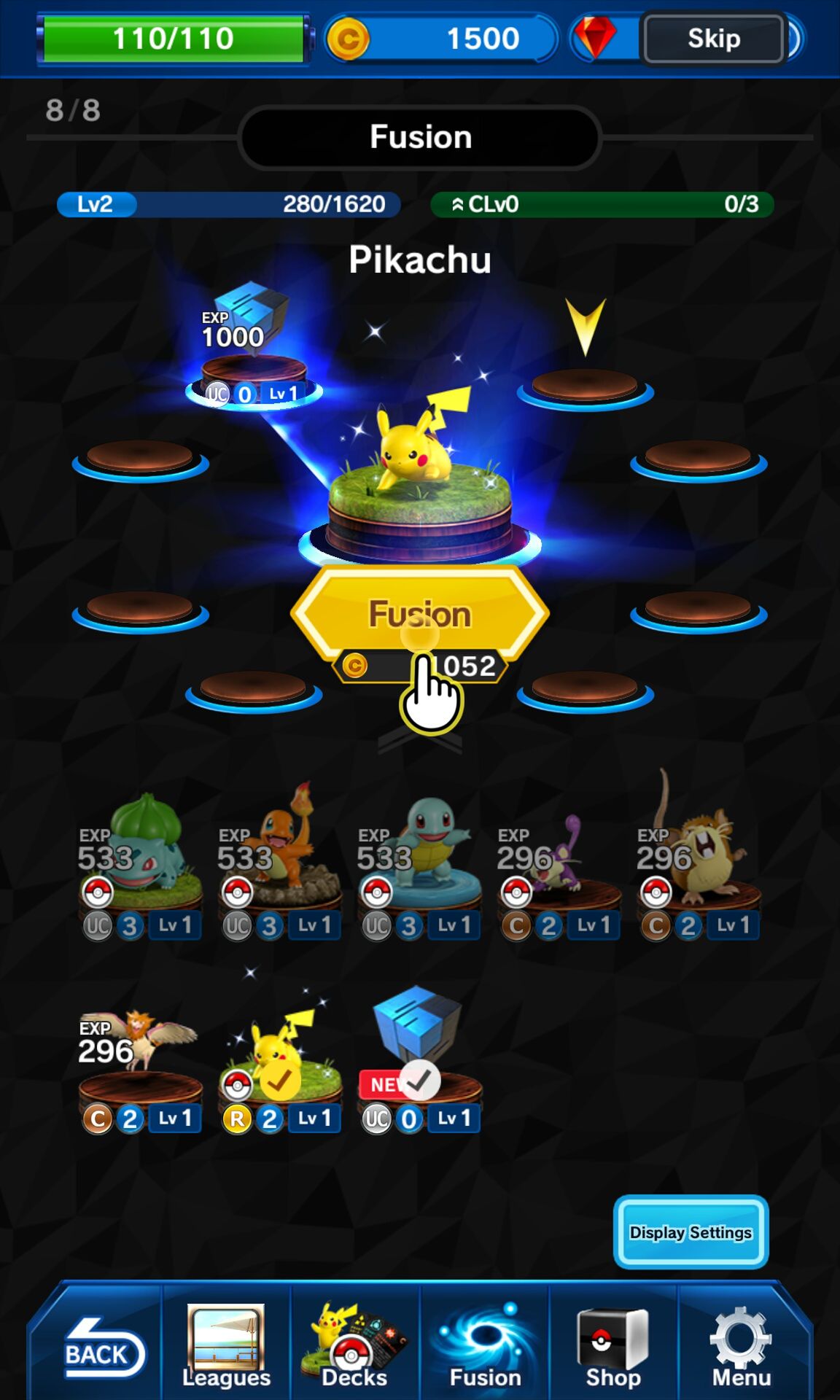Open Display Settings

[691, 1232]
